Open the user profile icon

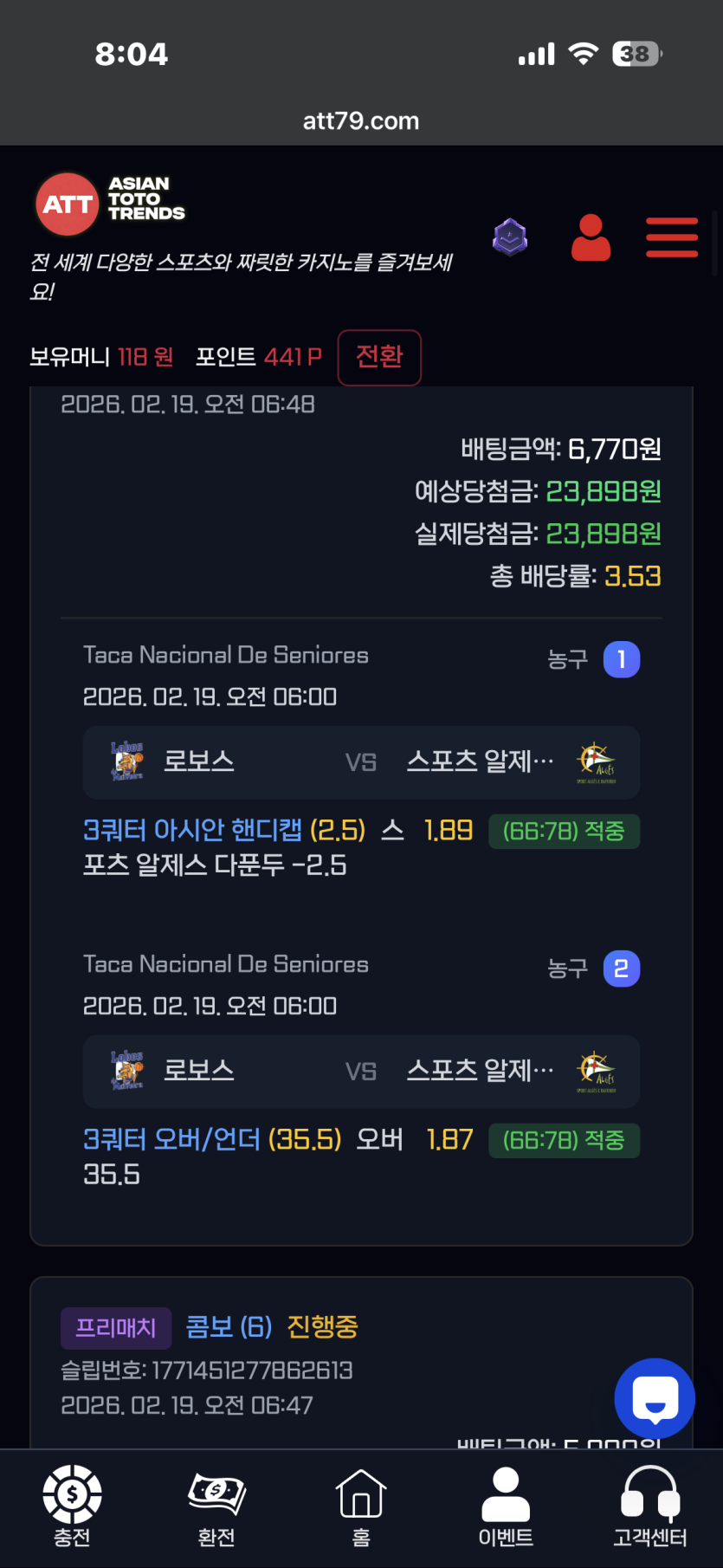tap(591, 237)
